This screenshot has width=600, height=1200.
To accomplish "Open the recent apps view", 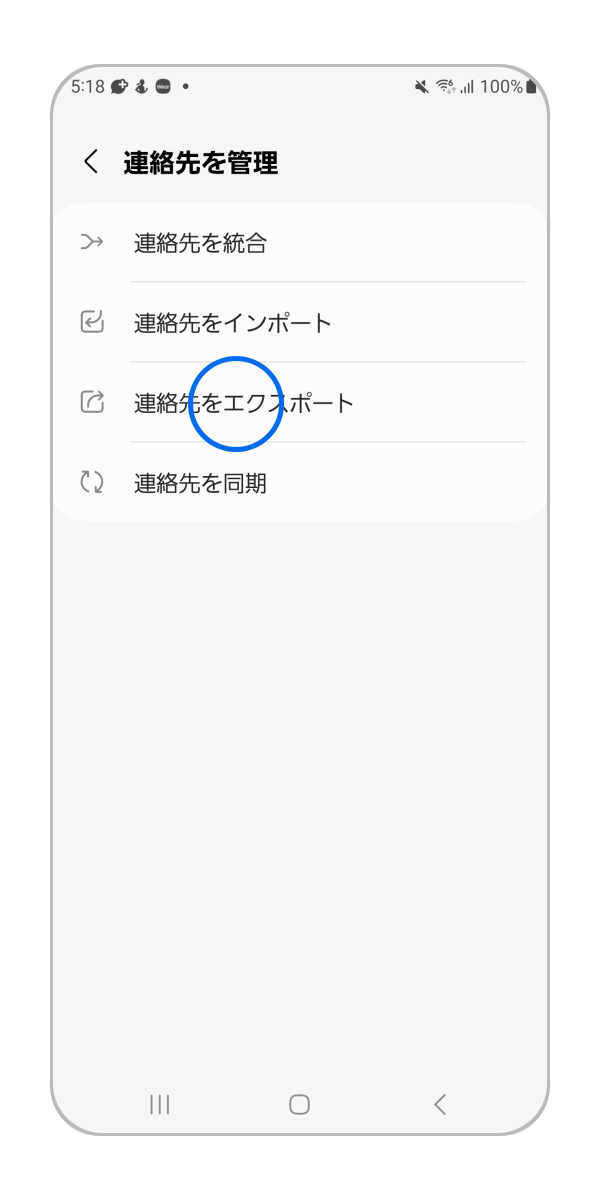I will pos(159,1104).
